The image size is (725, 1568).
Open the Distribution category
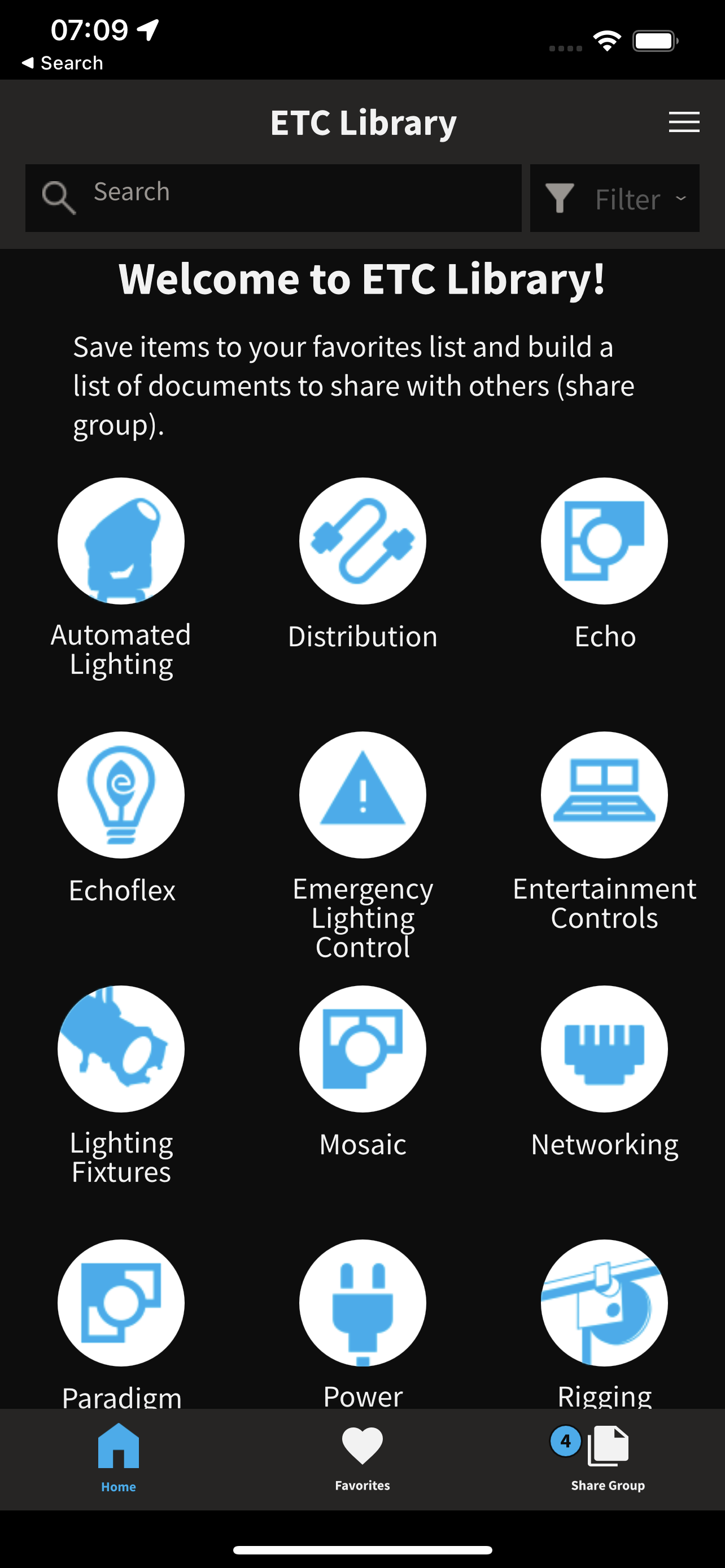[x=363, y=565]
